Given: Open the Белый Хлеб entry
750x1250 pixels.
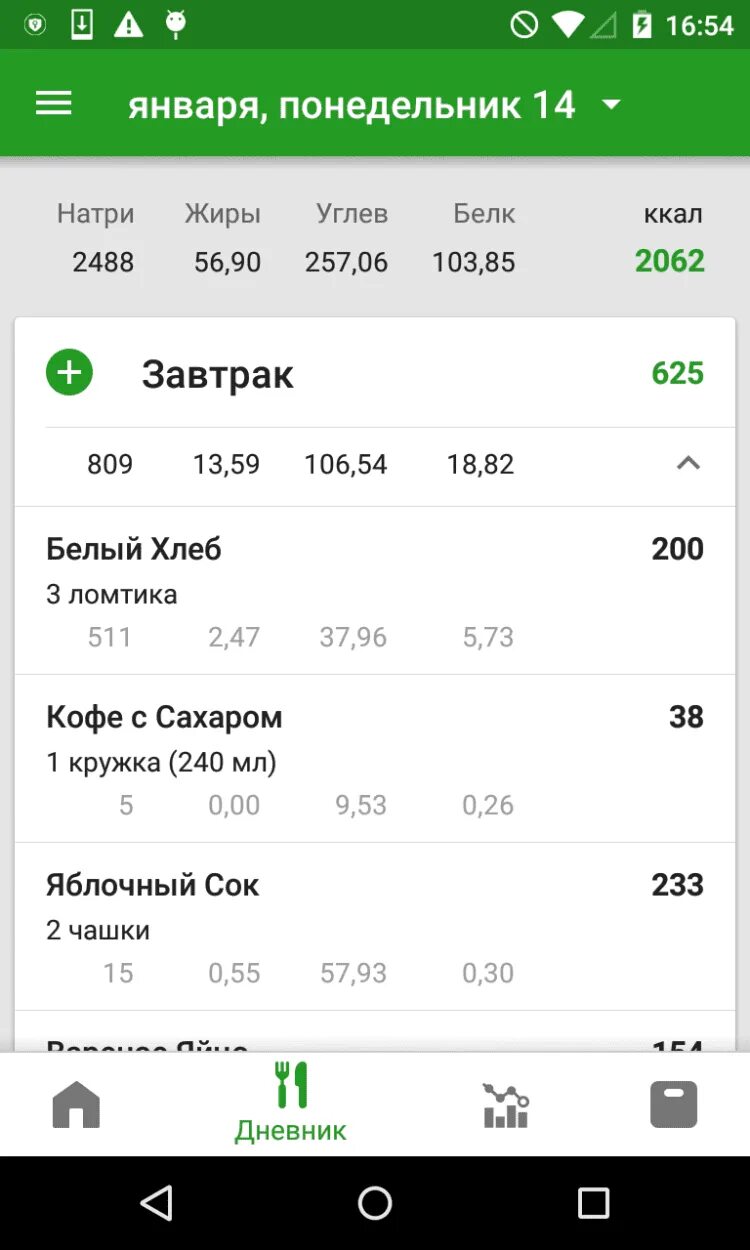Looking at the screenshot, I should (374, 590).
